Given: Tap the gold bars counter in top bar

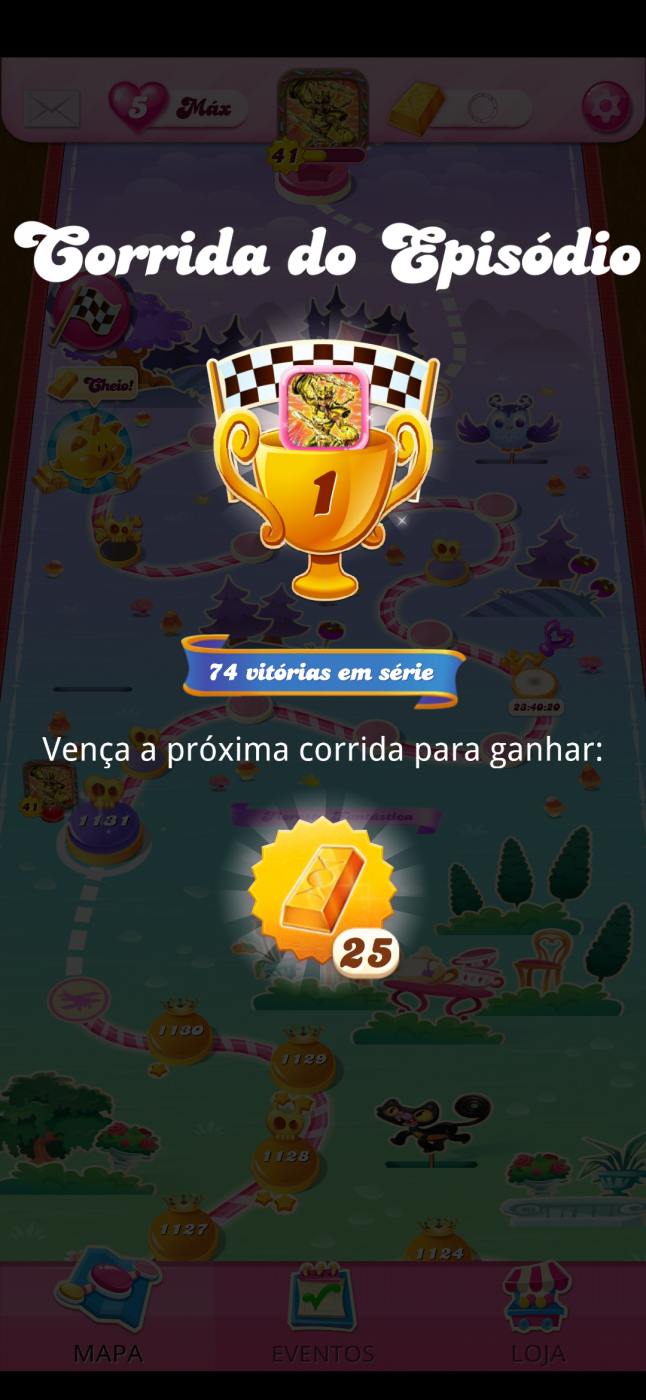Looking at the screenshot, I should (460, 107).
